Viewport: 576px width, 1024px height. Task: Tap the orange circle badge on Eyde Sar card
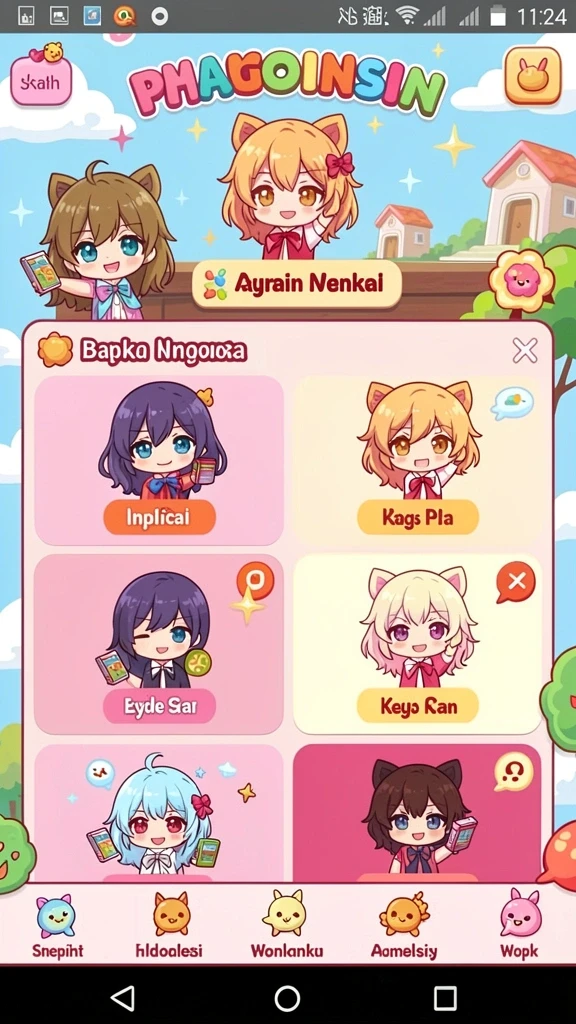(x=255, y=580)
